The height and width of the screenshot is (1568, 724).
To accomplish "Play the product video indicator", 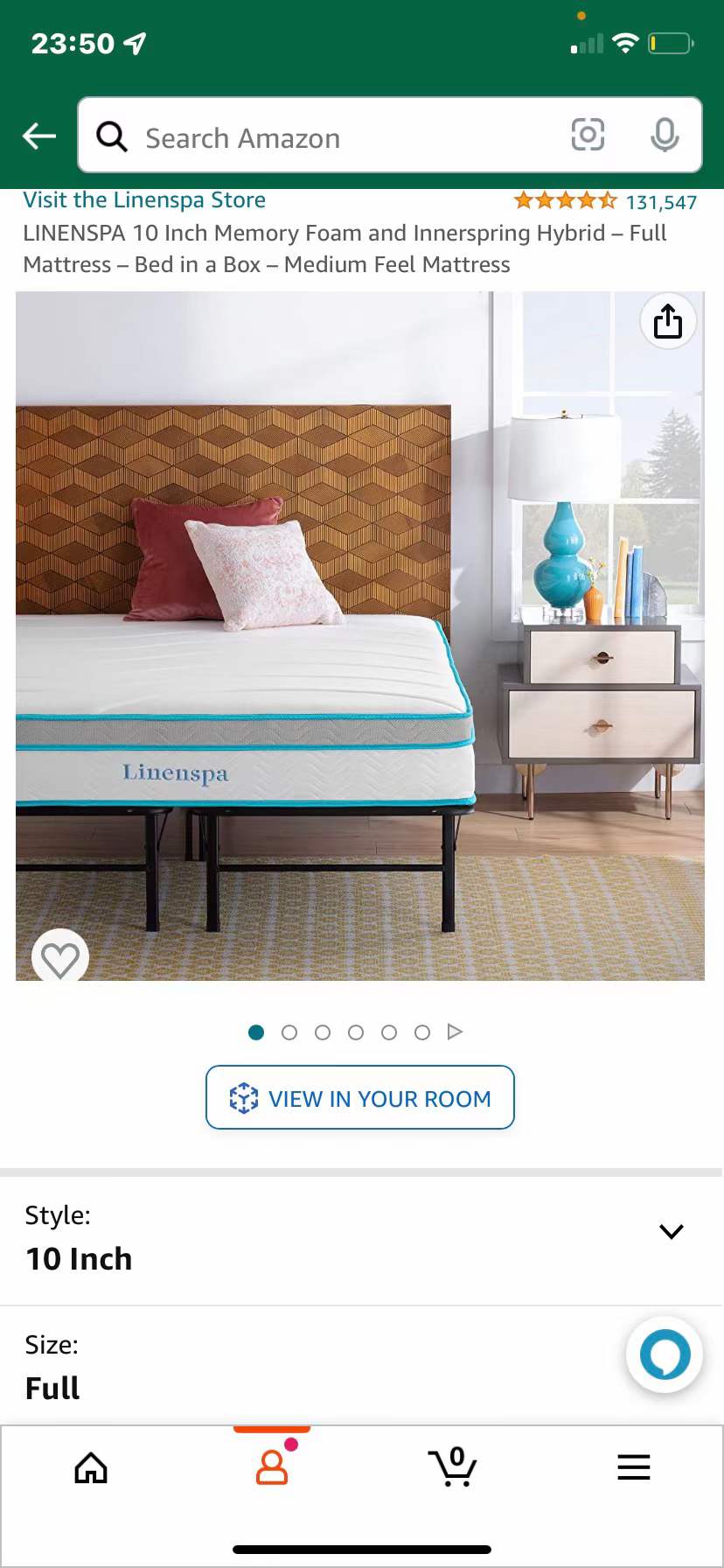I will point(455,1032).
